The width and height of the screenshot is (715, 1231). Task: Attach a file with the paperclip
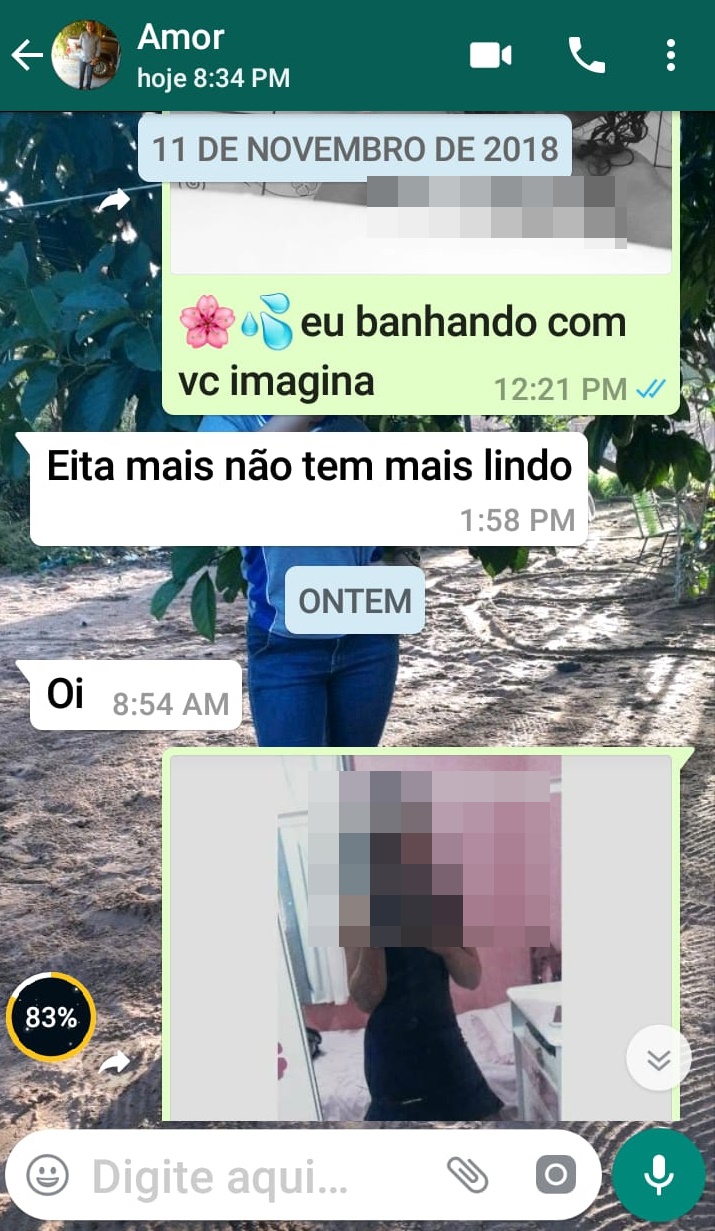click(x=467, y=1176)
